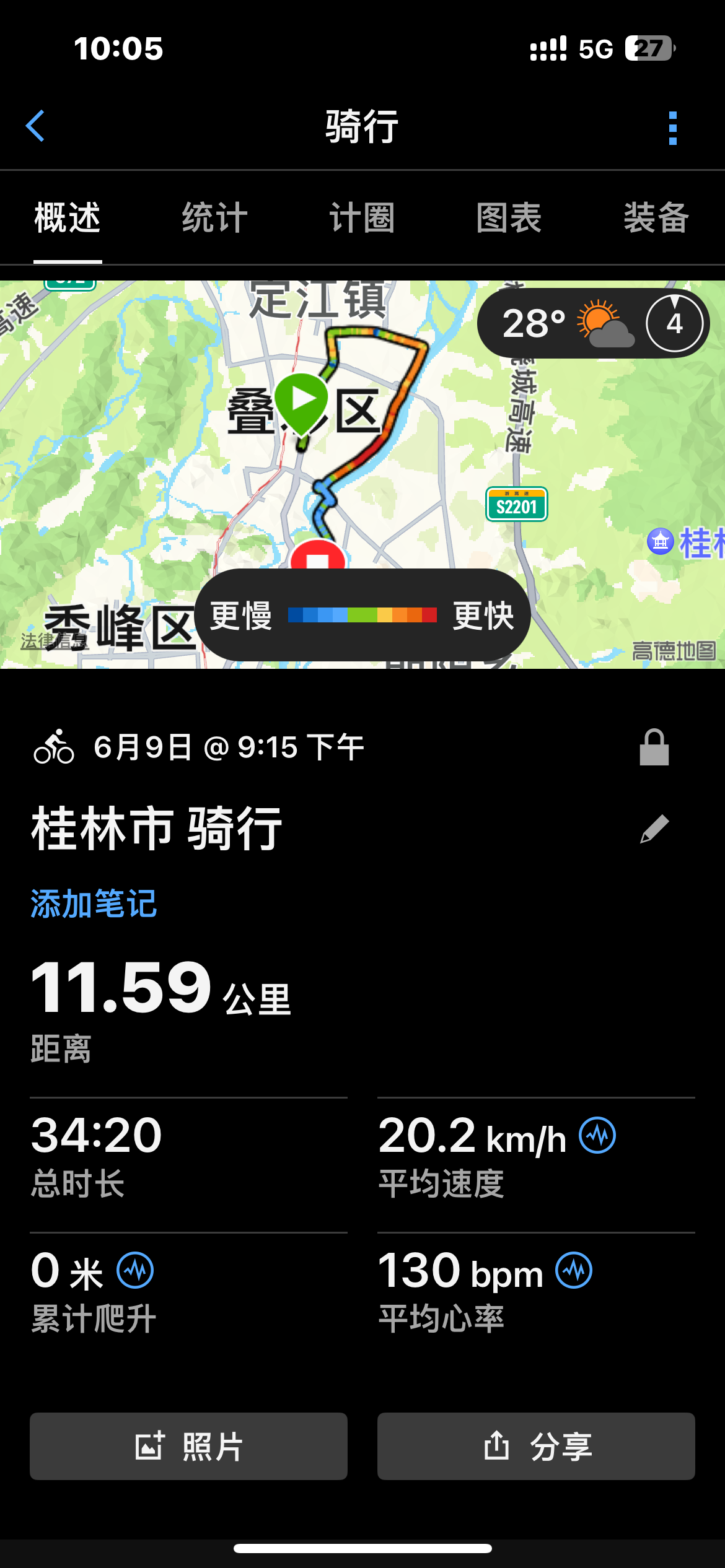Screen dimensions: 725x1568
Task: Share the ride via 分享 button
Action: [x=536, y=1447]
